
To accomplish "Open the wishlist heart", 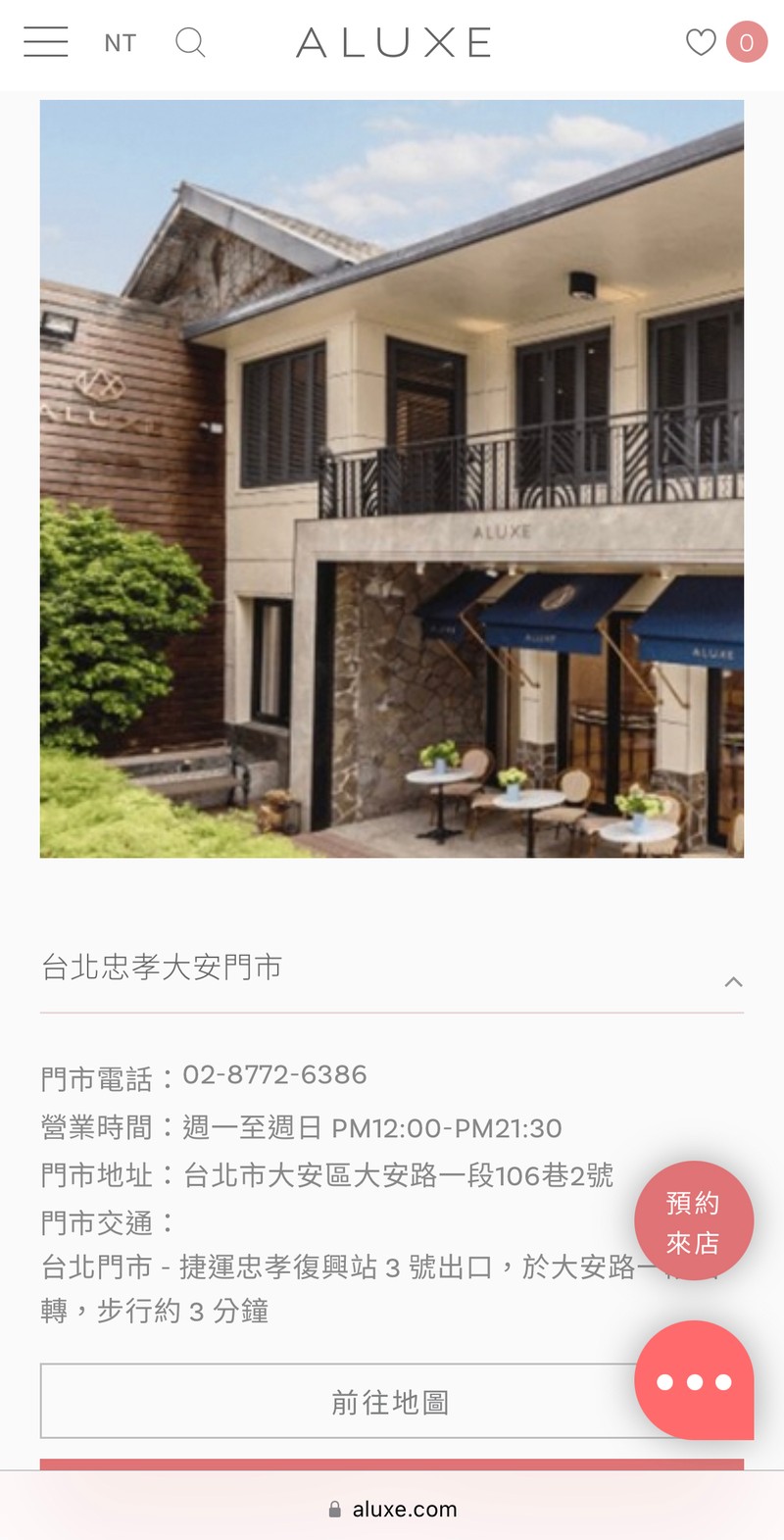I will click(x=701, y=42).
